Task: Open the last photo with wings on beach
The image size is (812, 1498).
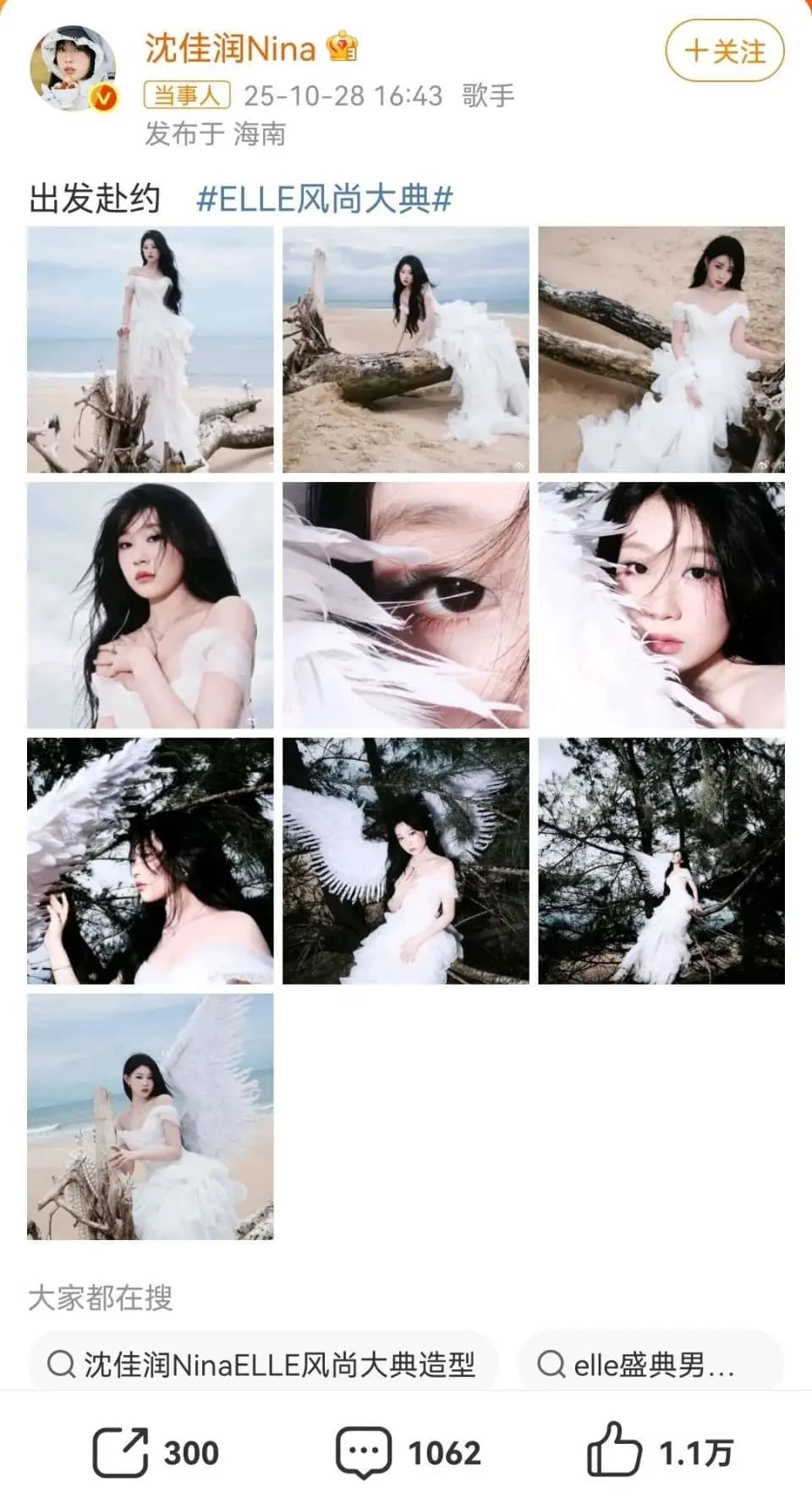Action: 151,1117
